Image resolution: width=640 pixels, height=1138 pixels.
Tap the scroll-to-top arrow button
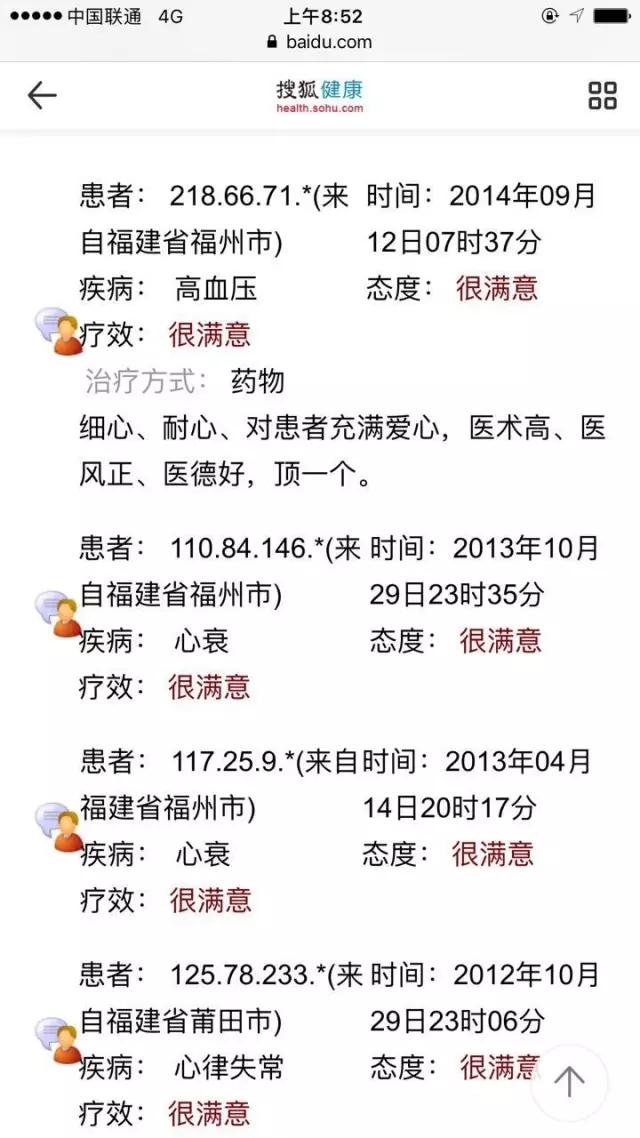click(570, 1081)
